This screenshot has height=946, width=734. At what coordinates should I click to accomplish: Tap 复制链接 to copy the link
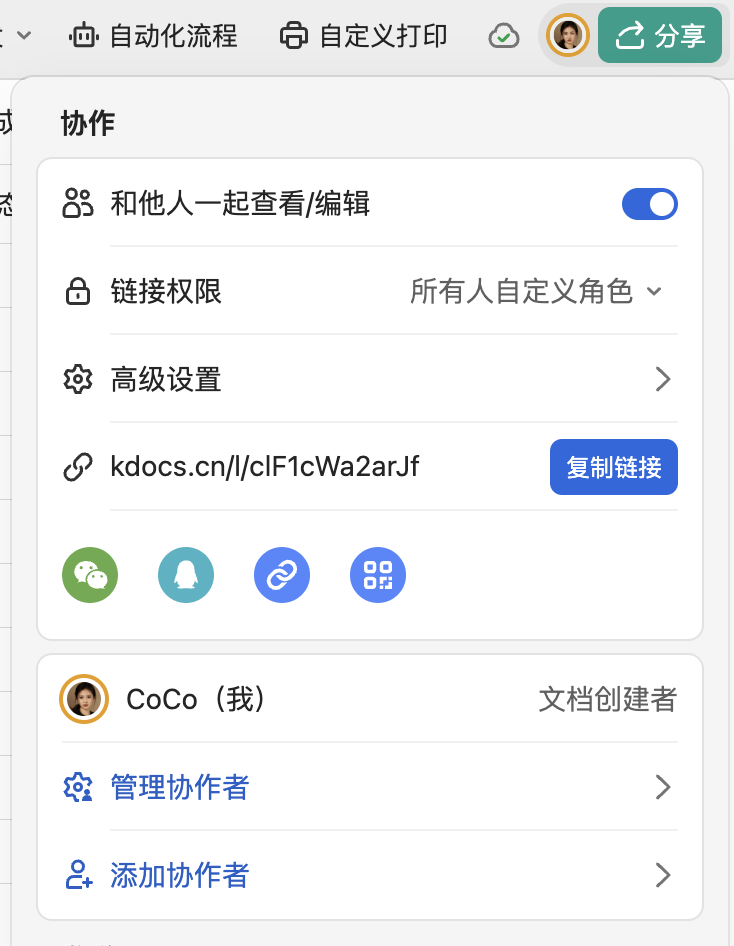(613, 467)
